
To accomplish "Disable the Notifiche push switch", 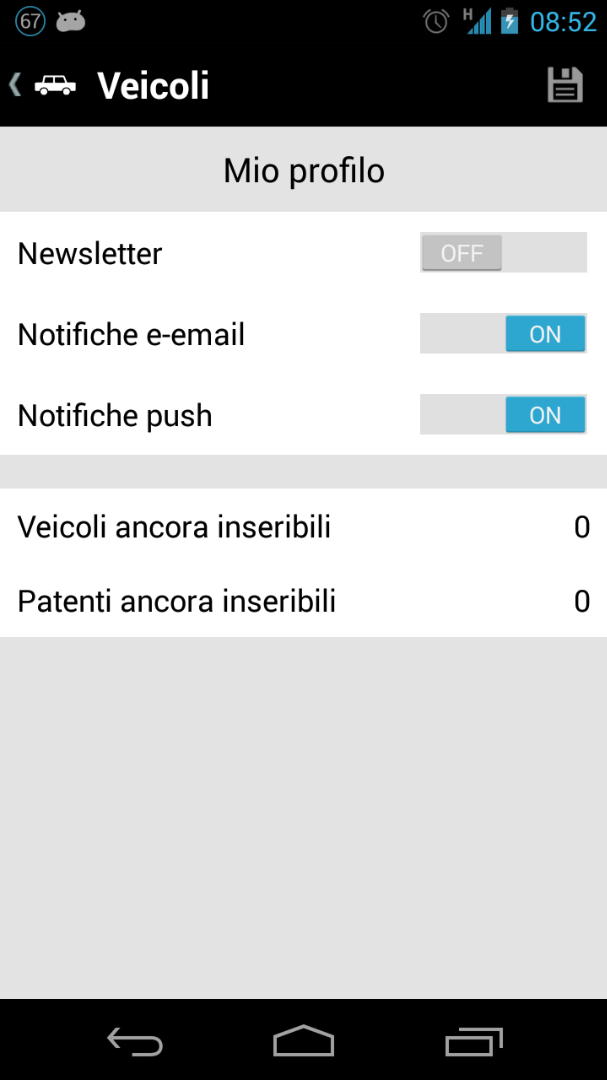I will pos(503,415).
